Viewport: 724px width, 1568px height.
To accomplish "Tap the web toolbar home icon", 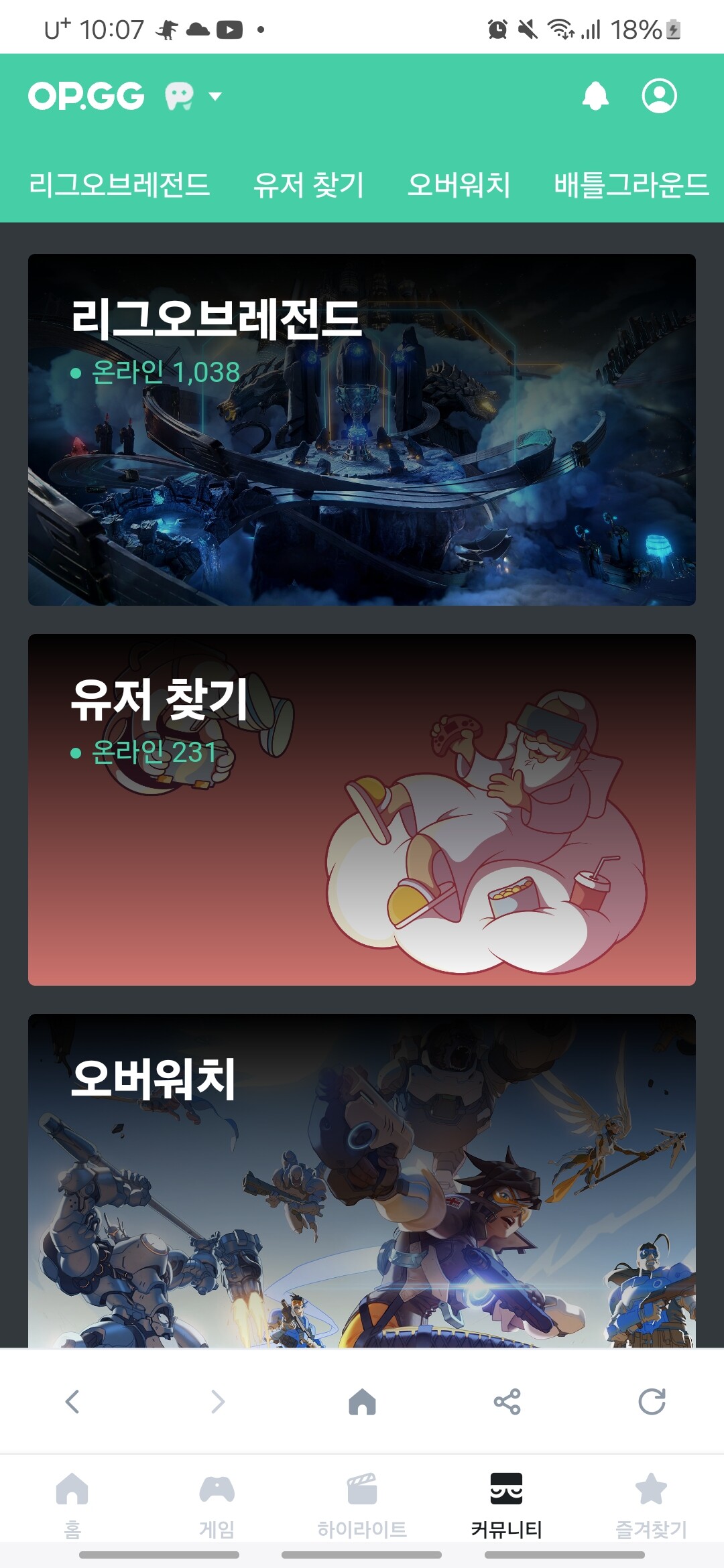I will coord(362,1401).
